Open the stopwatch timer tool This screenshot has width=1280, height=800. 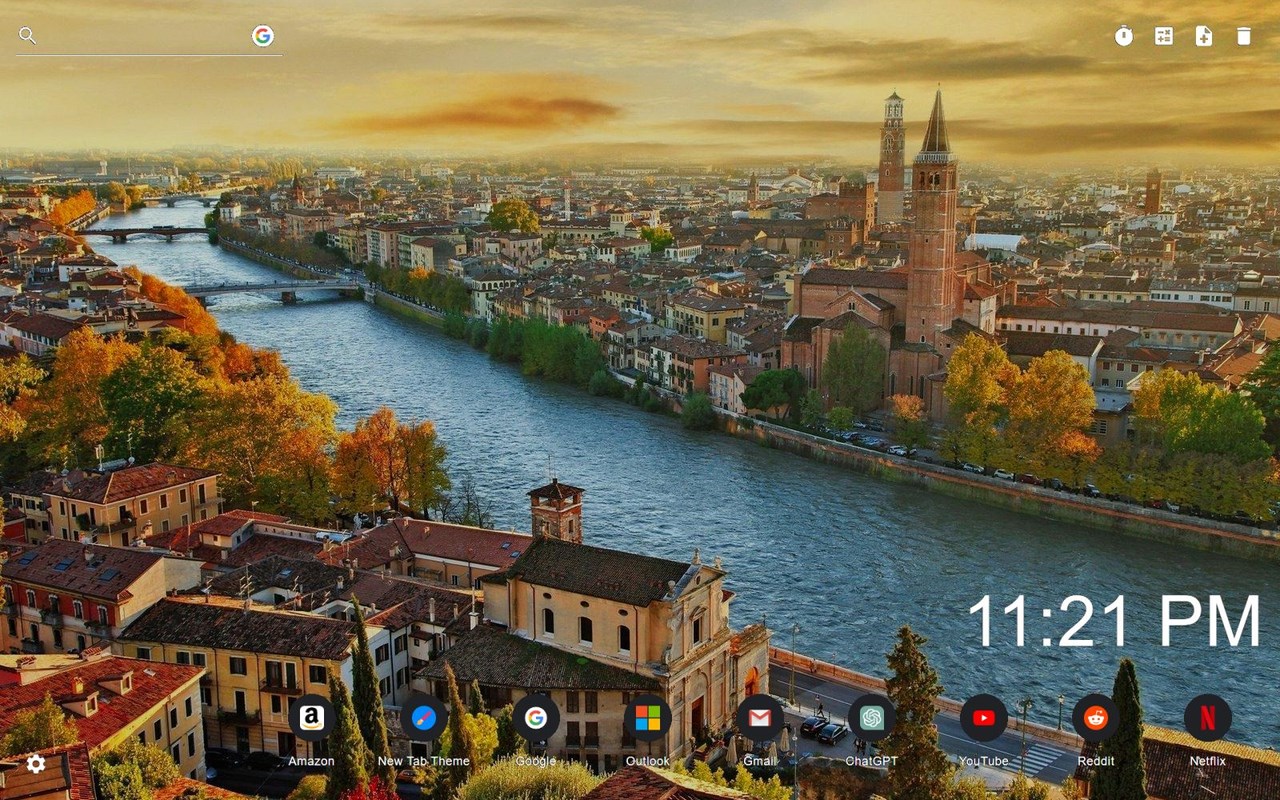(1124, 36)
